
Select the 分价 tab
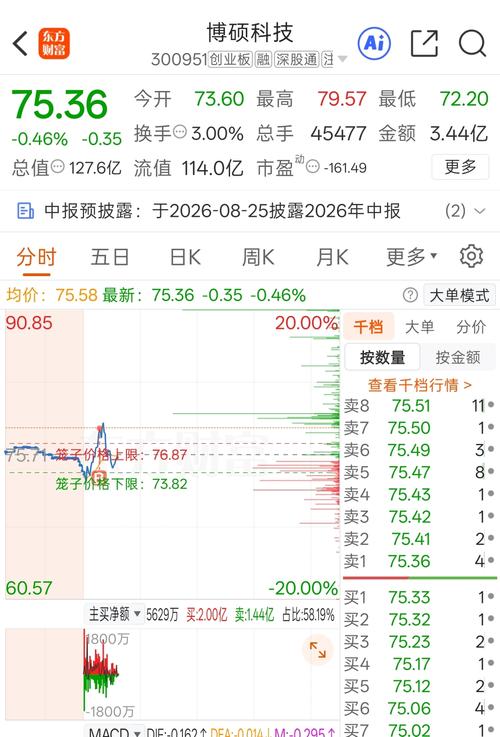coord(471,327)
